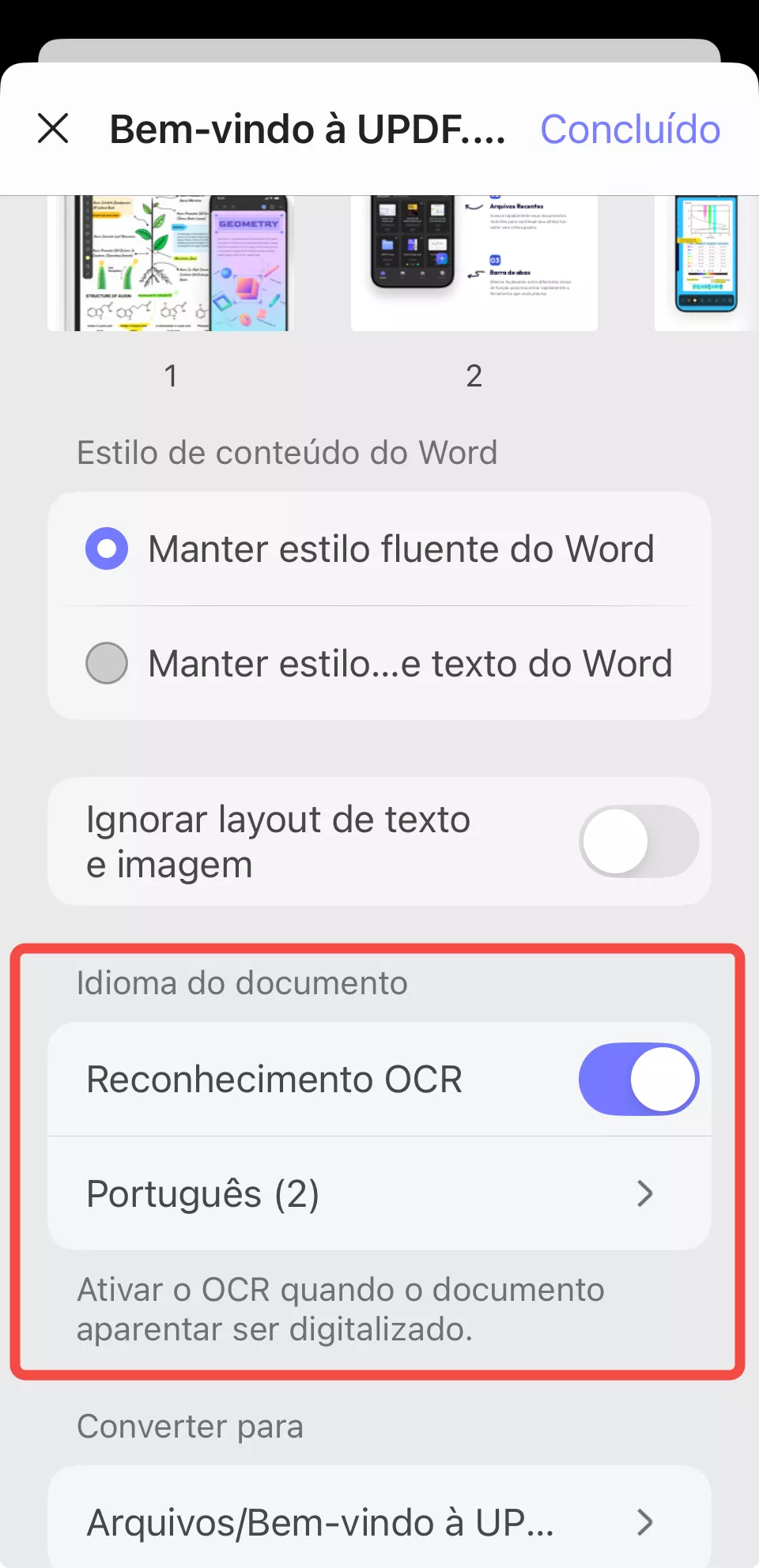Close the conversion settings sheet

(x=53, y=129)
